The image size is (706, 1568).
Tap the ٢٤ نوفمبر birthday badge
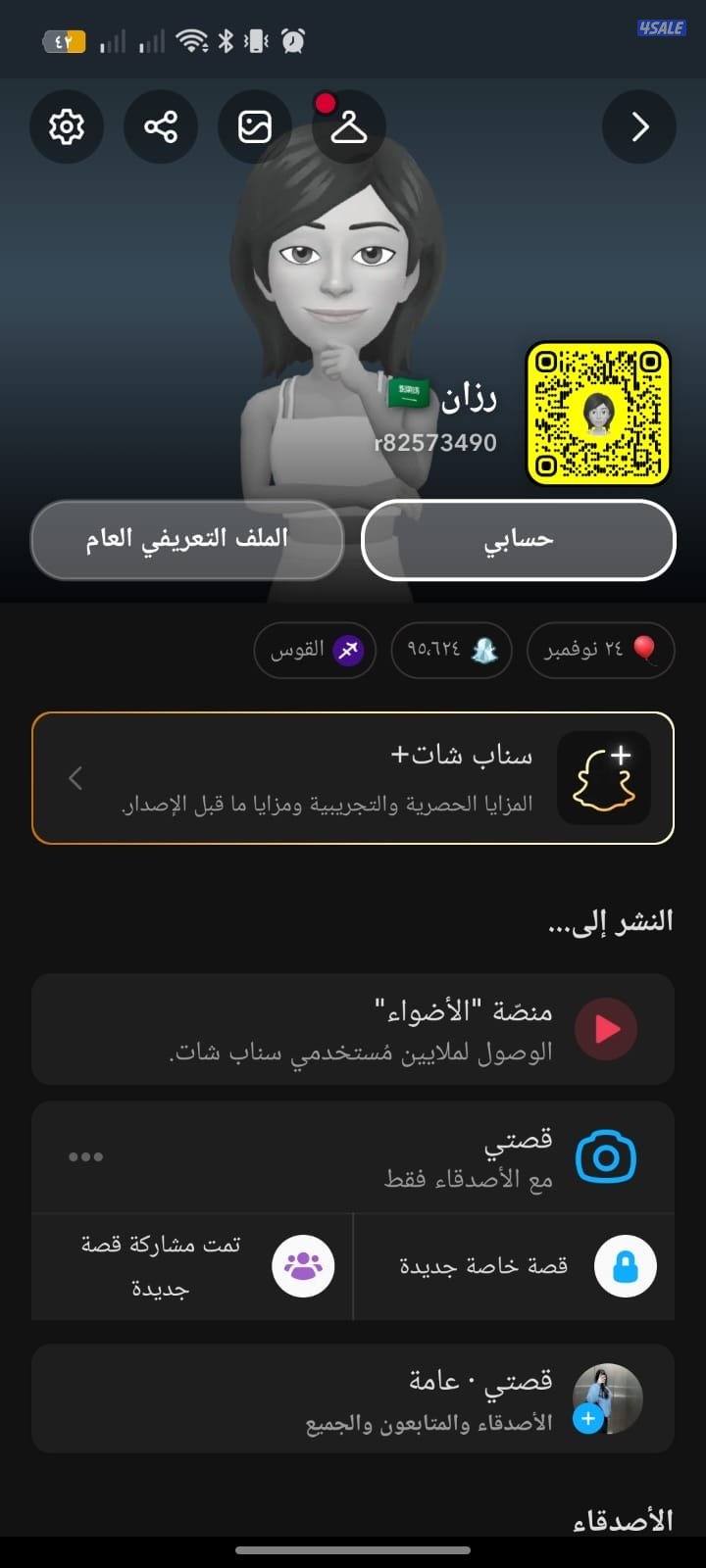600,650
